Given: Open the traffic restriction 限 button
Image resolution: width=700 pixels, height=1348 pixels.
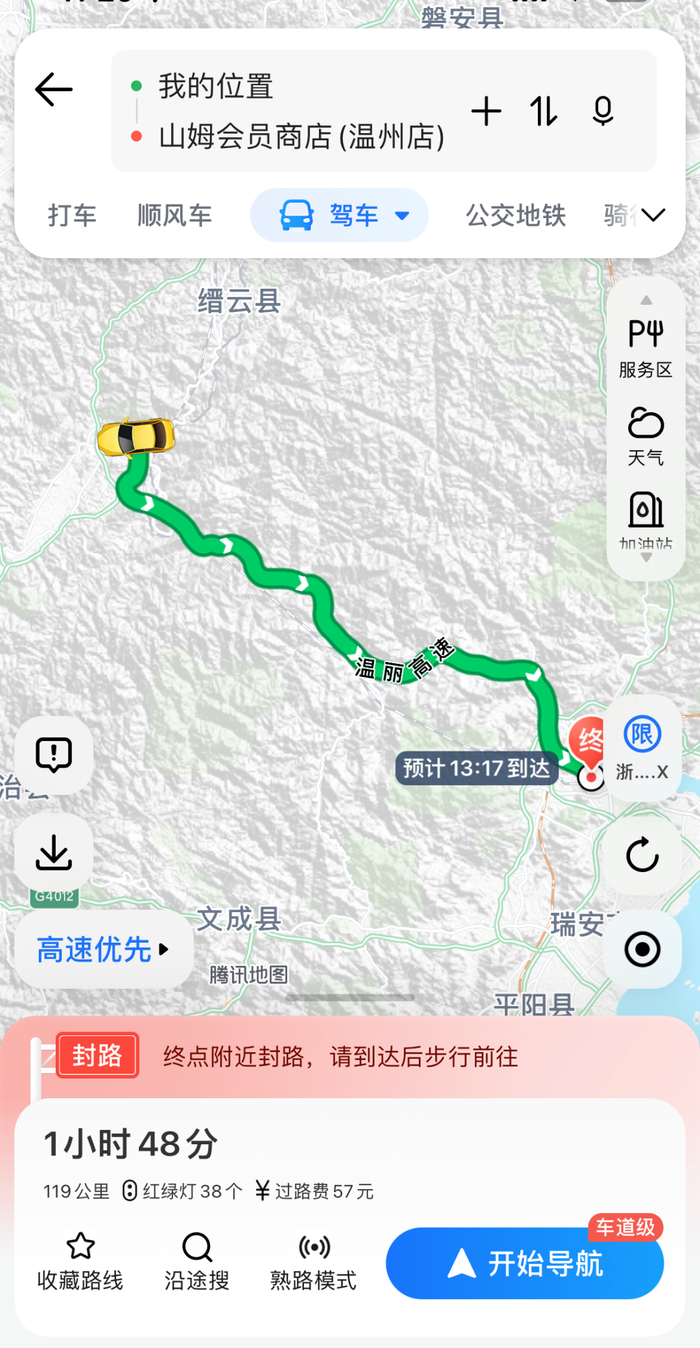Looking at the screenshot, I should tap(642, 748).
